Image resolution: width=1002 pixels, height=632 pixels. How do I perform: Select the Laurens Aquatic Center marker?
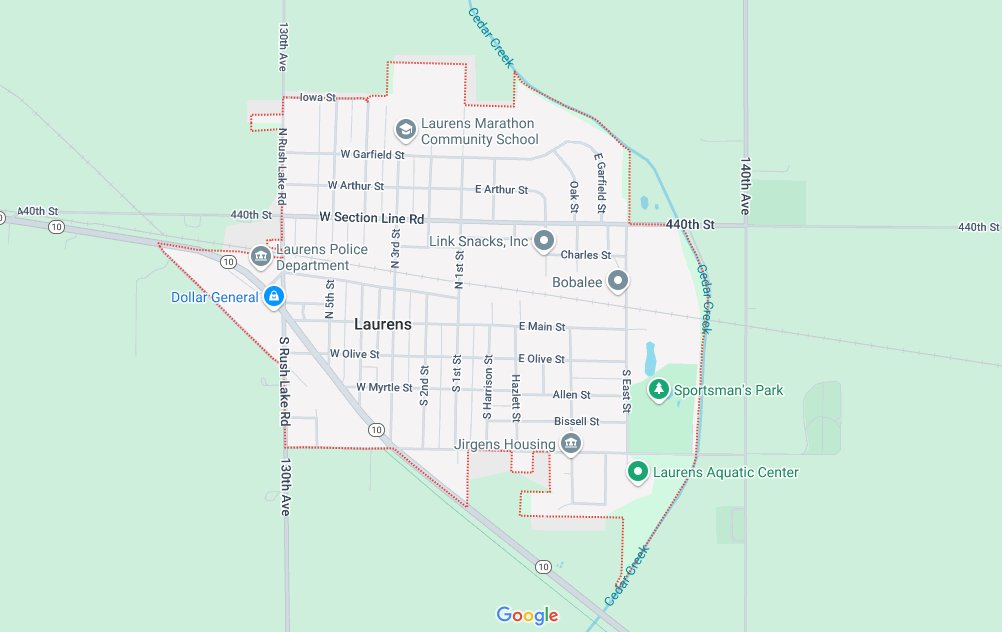637,471
